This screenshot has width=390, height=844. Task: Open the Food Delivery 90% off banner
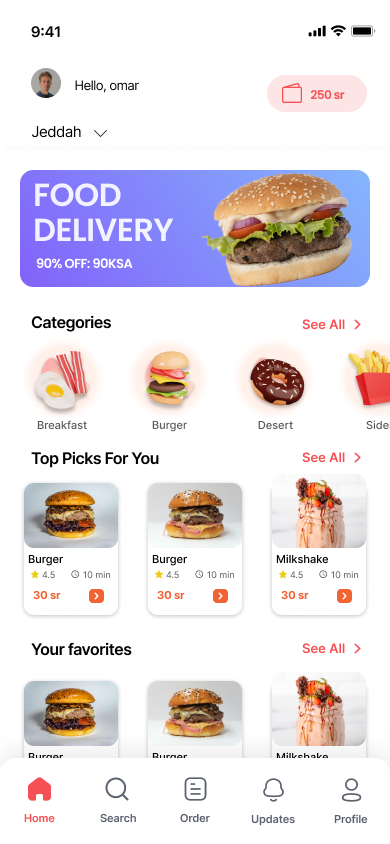point(195,228)
